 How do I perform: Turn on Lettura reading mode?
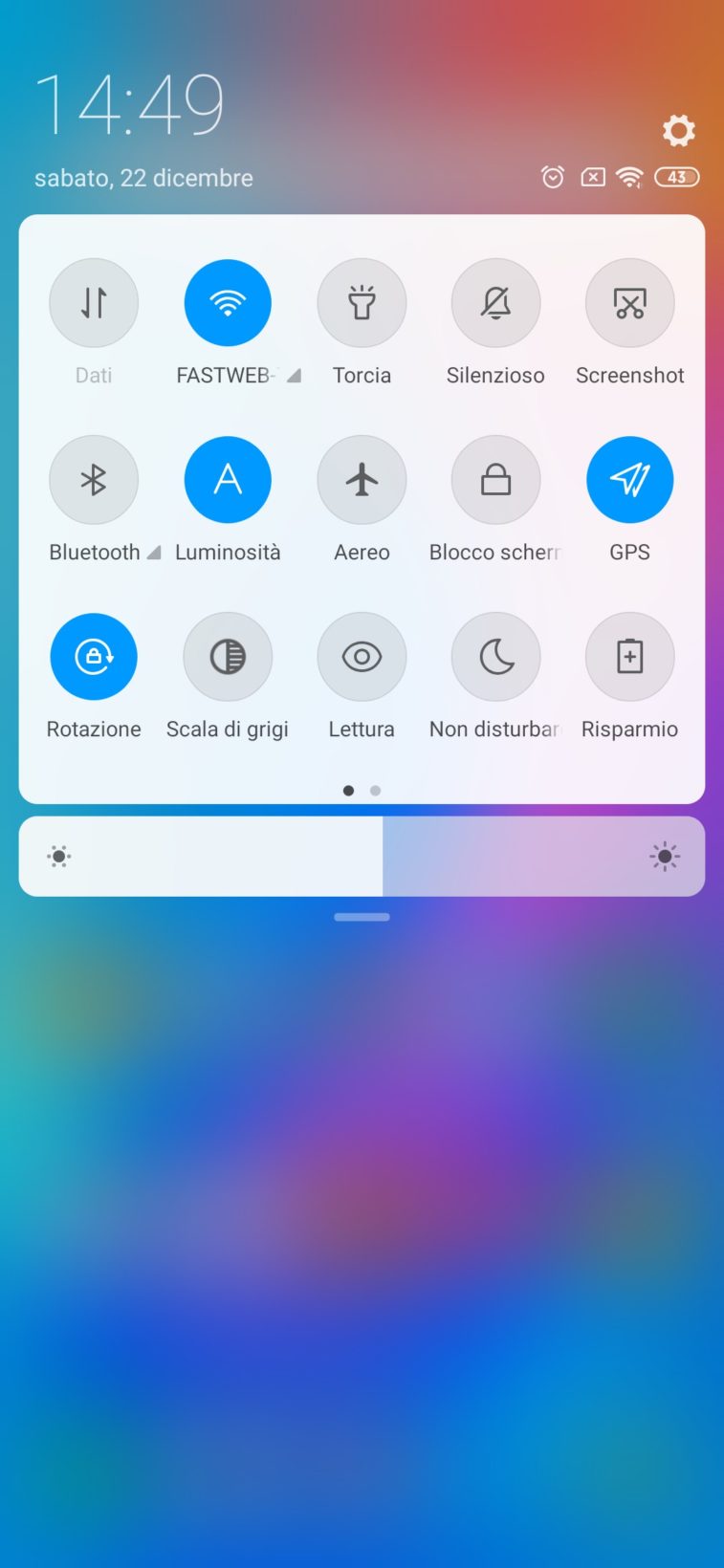(362, 657)
